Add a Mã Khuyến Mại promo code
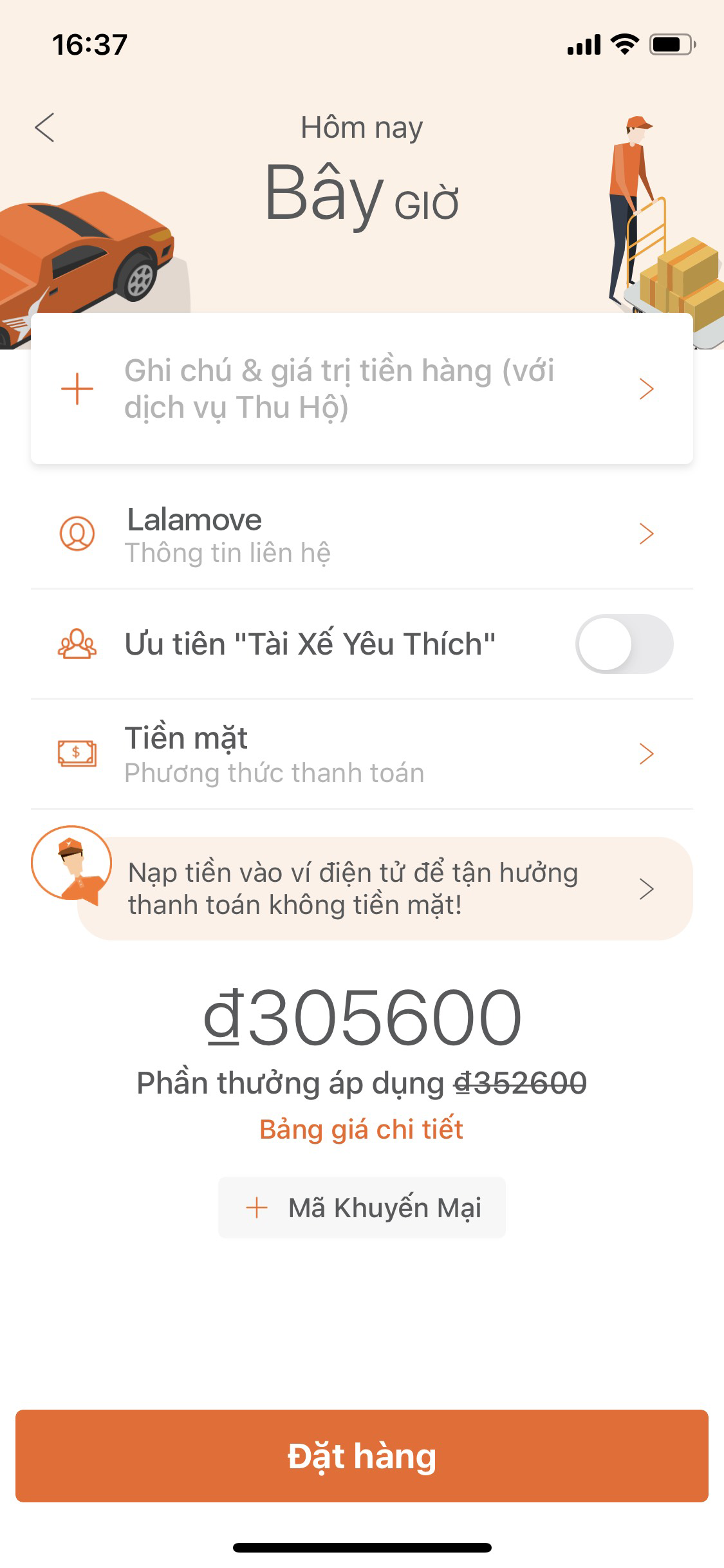Screen dimensions: 724x1568 (362, 1208)
